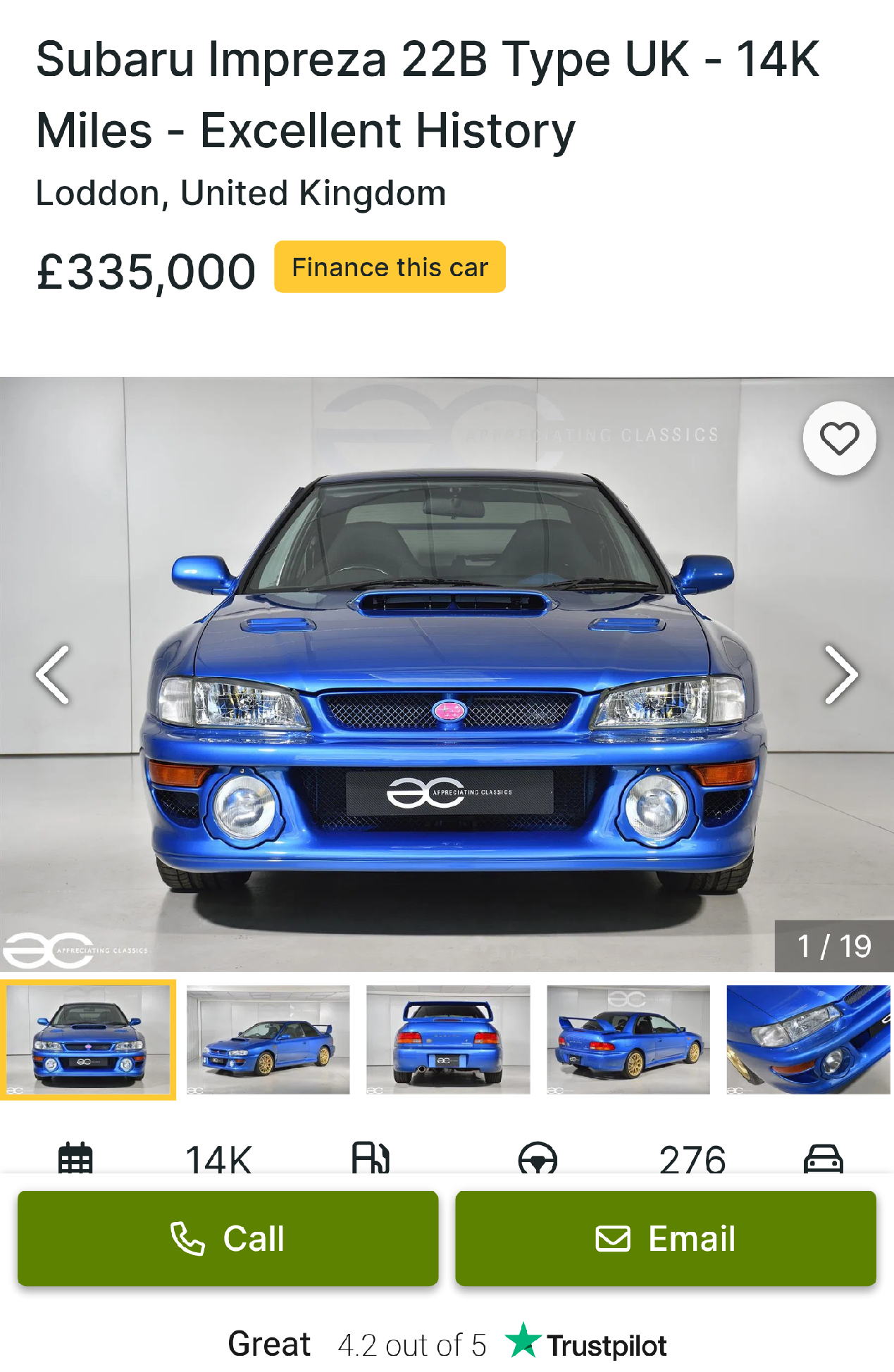Select the rear three-quarter view thumbnail
This screenshot has height=1372, width=894.
click(628, 1040)
